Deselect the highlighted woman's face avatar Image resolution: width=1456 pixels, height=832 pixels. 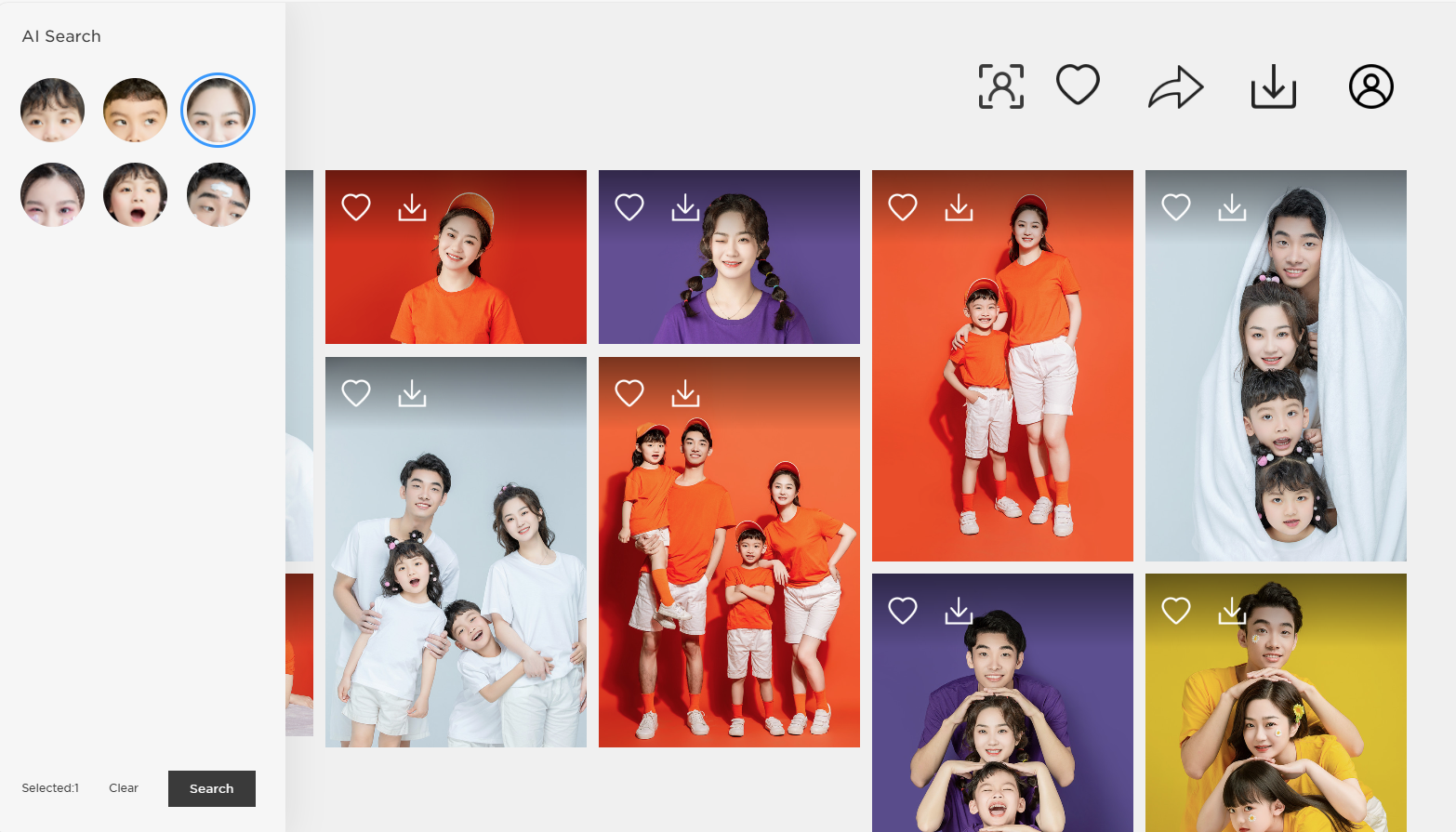click(x=218, y=110)
